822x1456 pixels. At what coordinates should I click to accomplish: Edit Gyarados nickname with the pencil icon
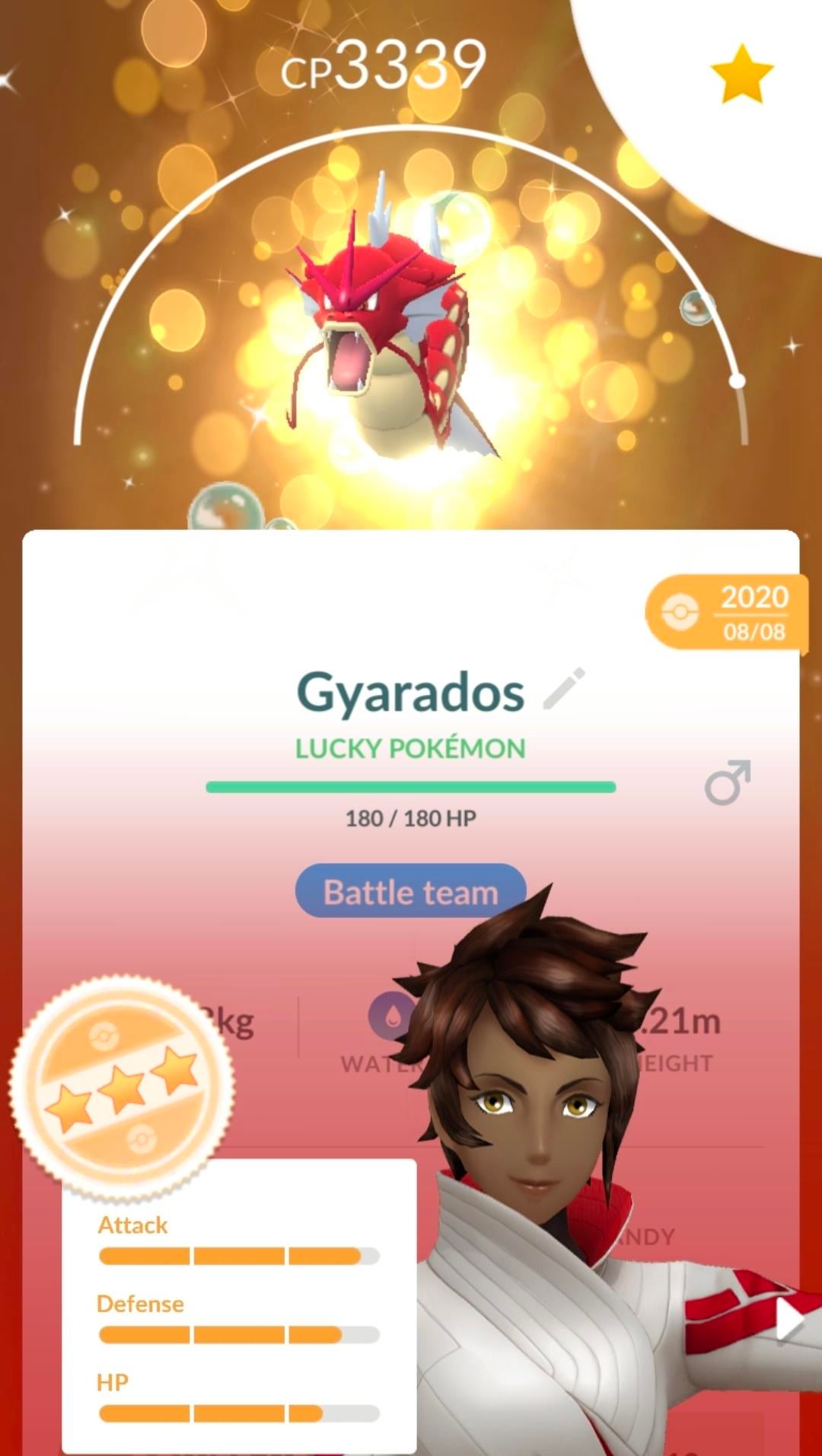pyautogui.click(x=564, y=689)
